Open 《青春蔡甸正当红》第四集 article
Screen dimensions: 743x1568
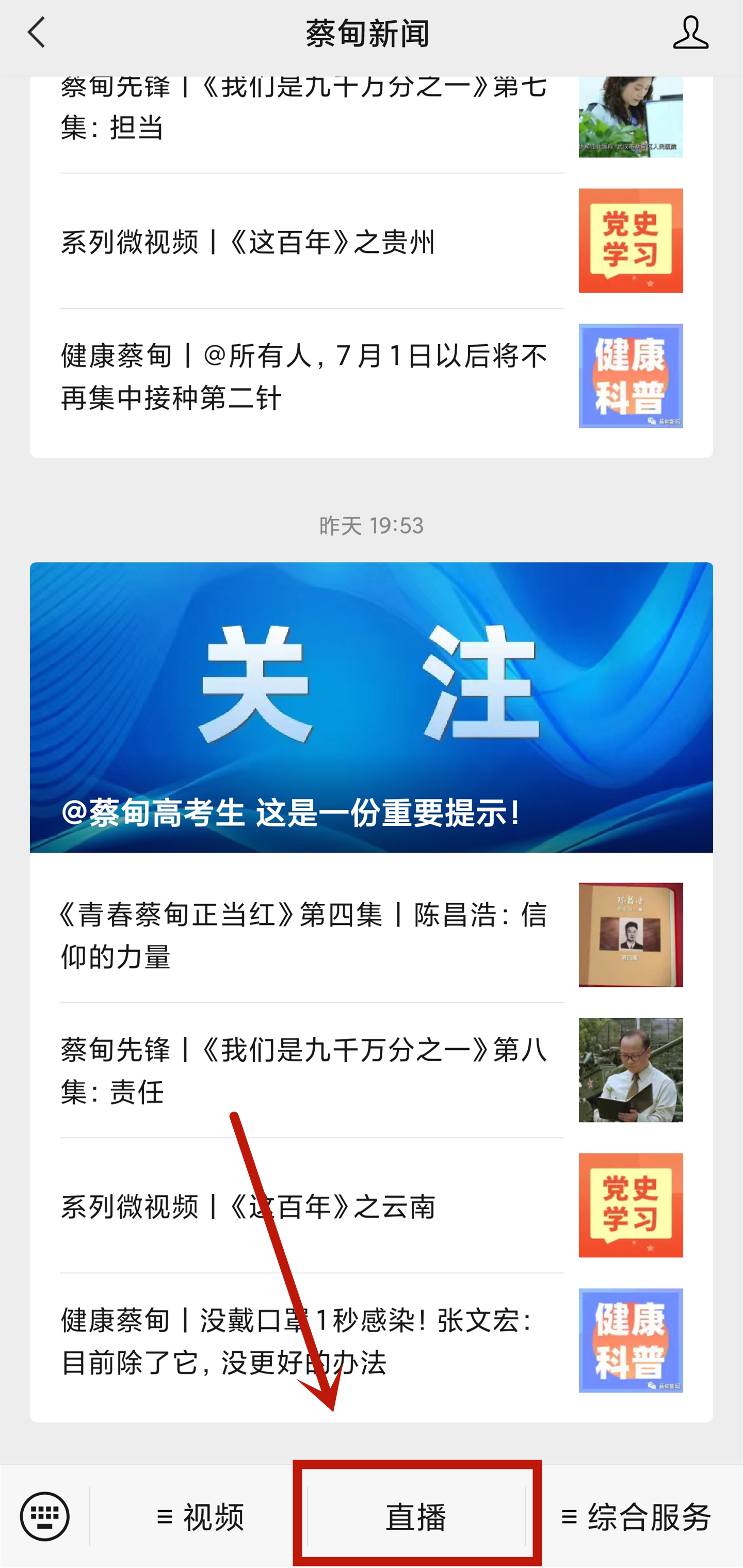coord(304,935)
